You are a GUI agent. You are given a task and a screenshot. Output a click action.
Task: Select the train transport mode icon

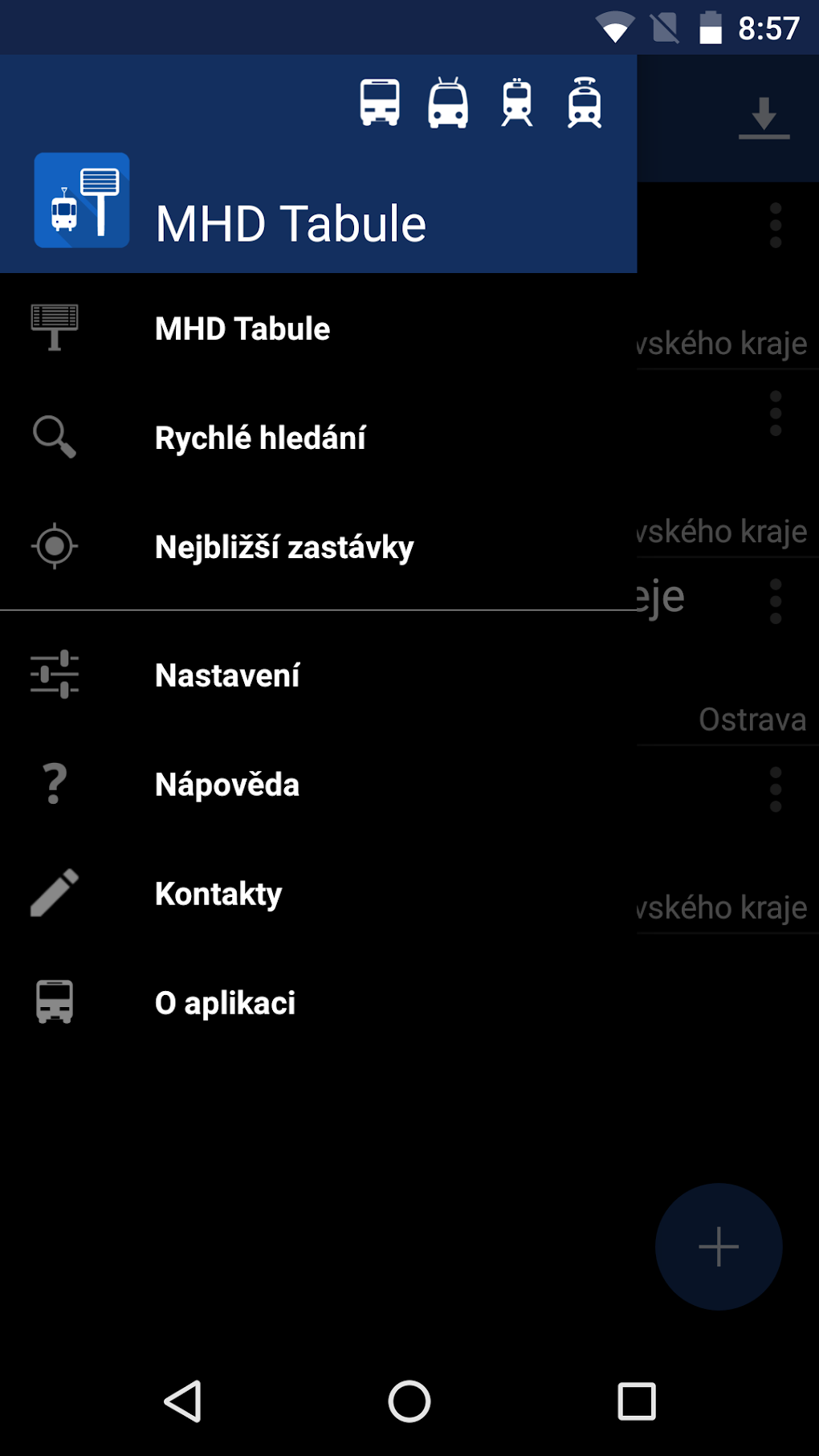(517, 103)
